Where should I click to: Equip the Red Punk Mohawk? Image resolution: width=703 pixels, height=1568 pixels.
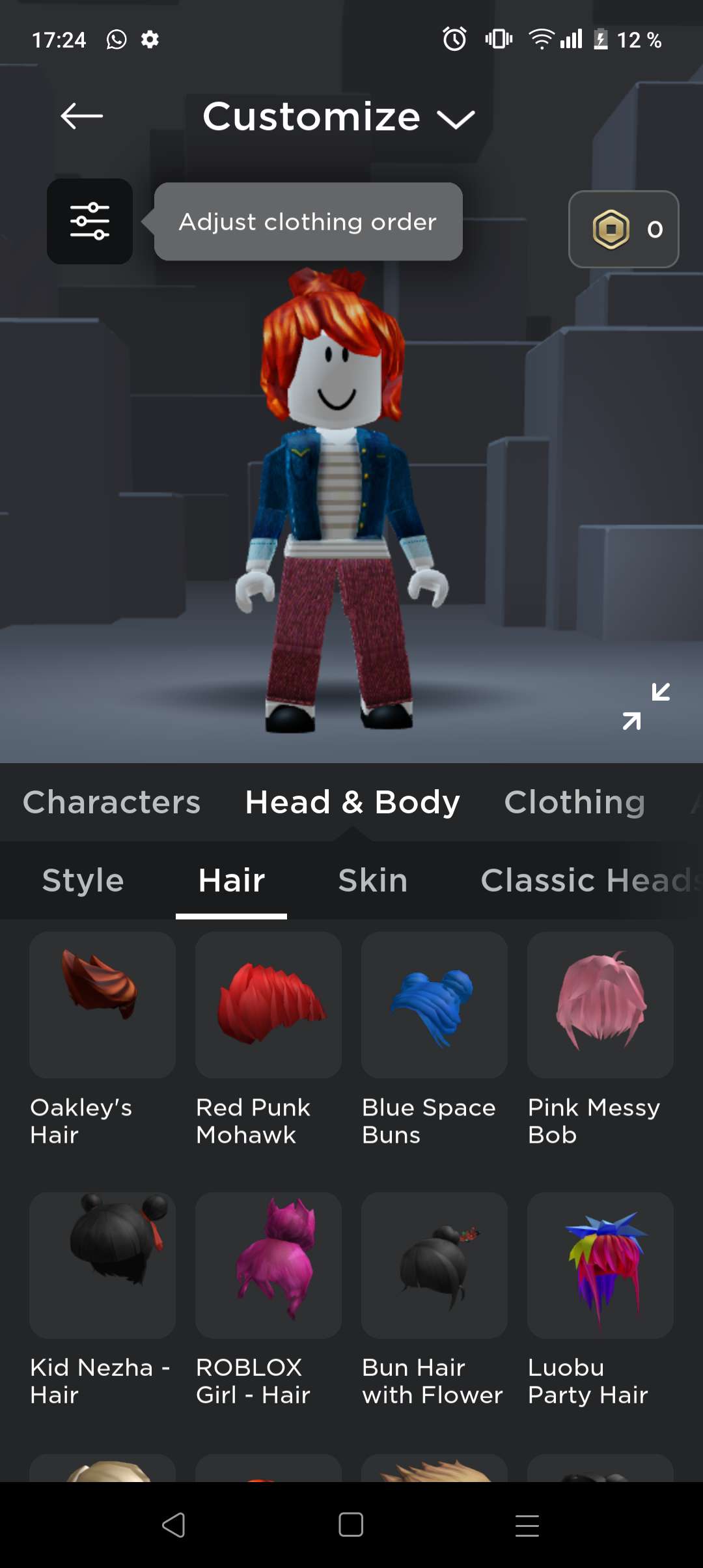[268, 1005]
